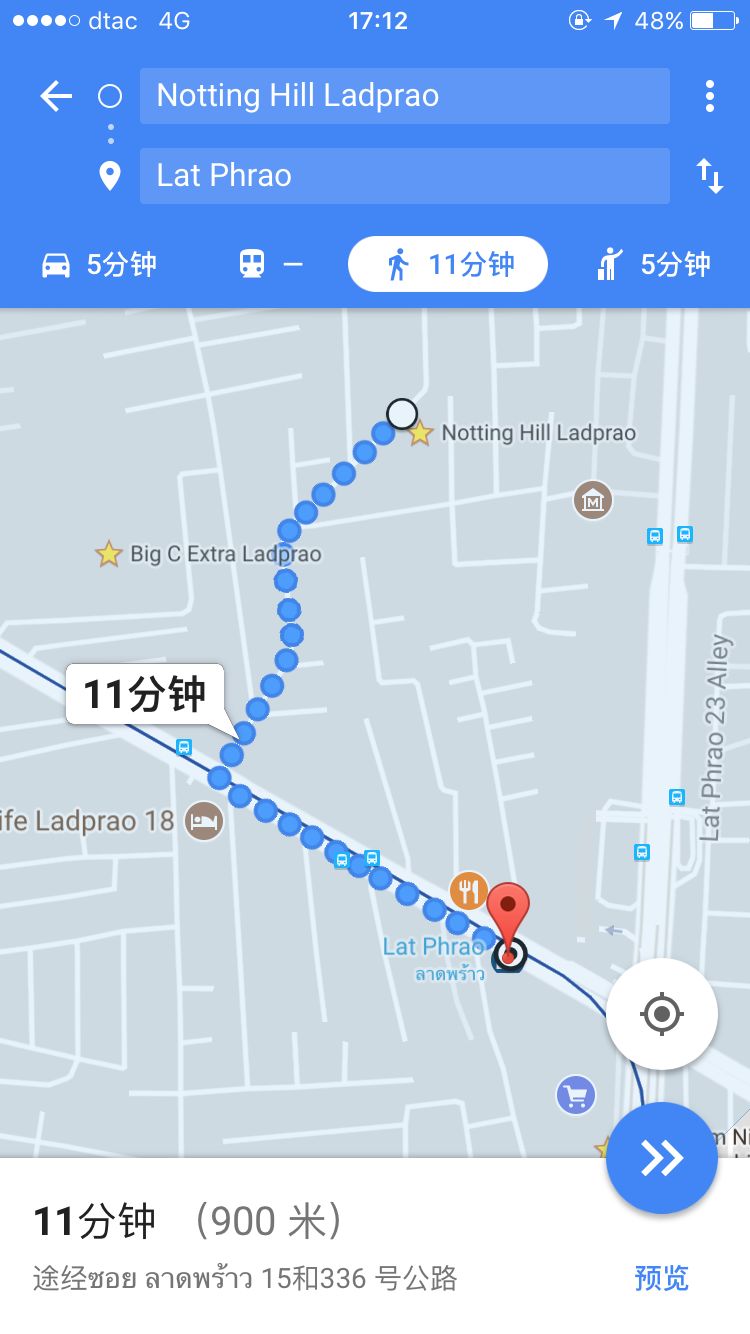Tap the red Lat Phrao destination pin
Viewport: 750px width, 1334px height.
coord(509,912)
